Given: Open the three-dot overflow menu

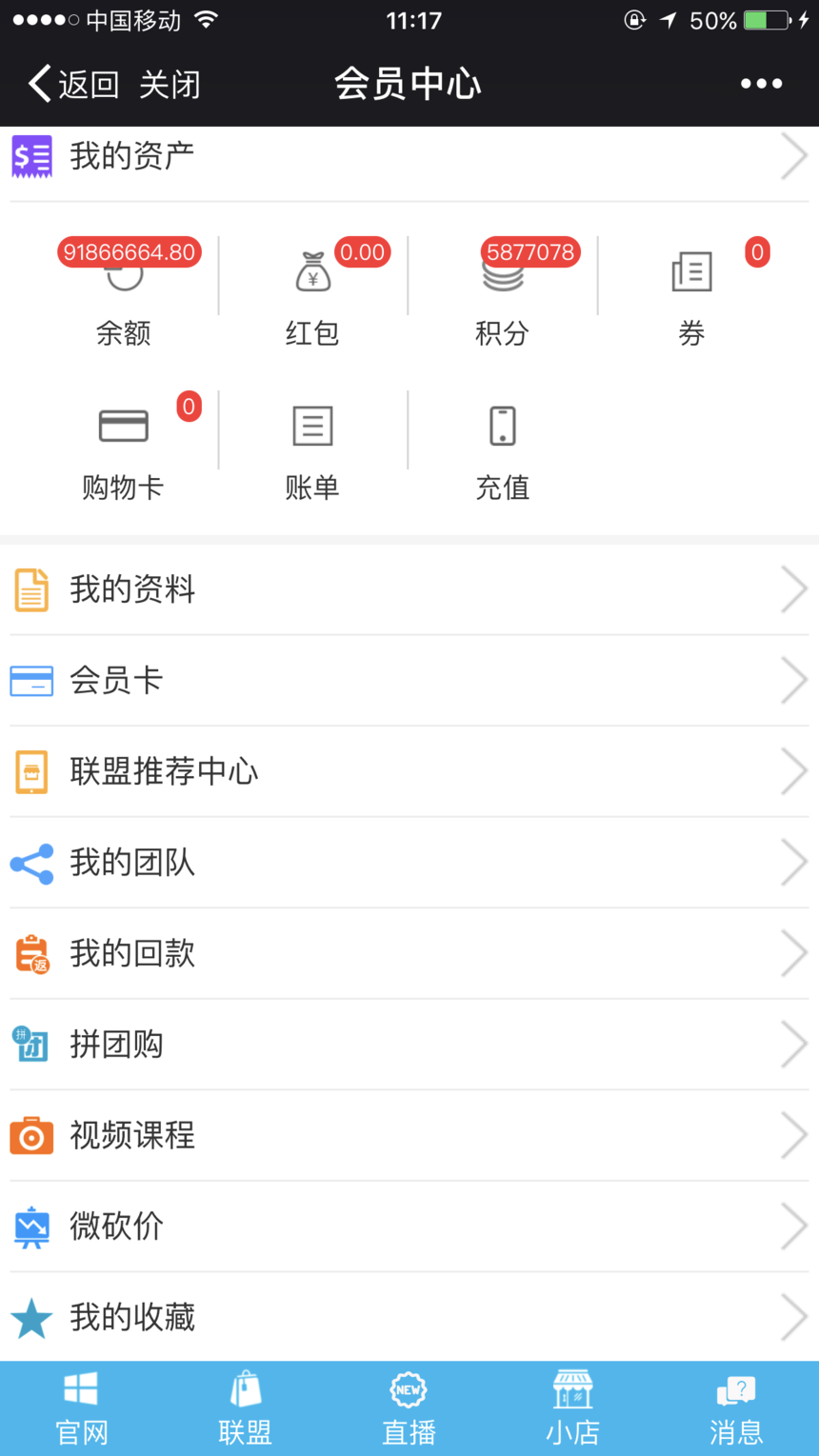Looking at the screenshot, I should (x=761, y=85).
